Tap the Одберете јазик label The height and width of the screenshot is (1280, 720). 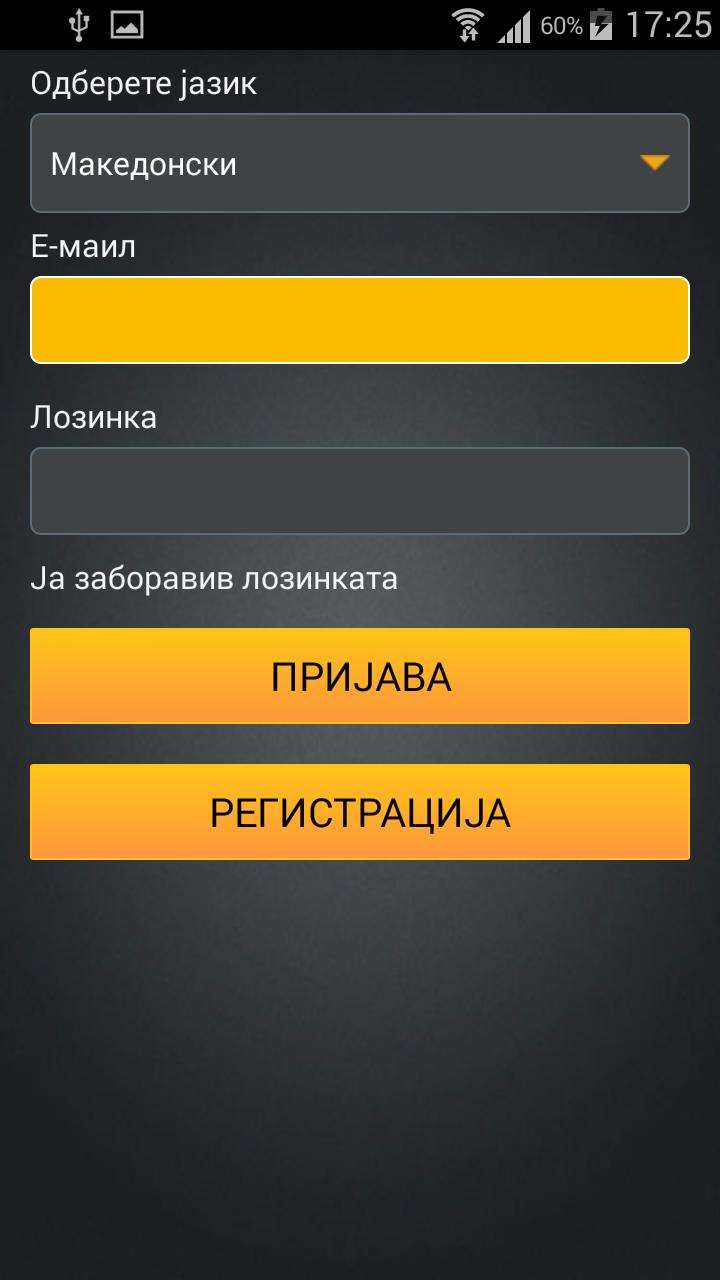(140, 85)
